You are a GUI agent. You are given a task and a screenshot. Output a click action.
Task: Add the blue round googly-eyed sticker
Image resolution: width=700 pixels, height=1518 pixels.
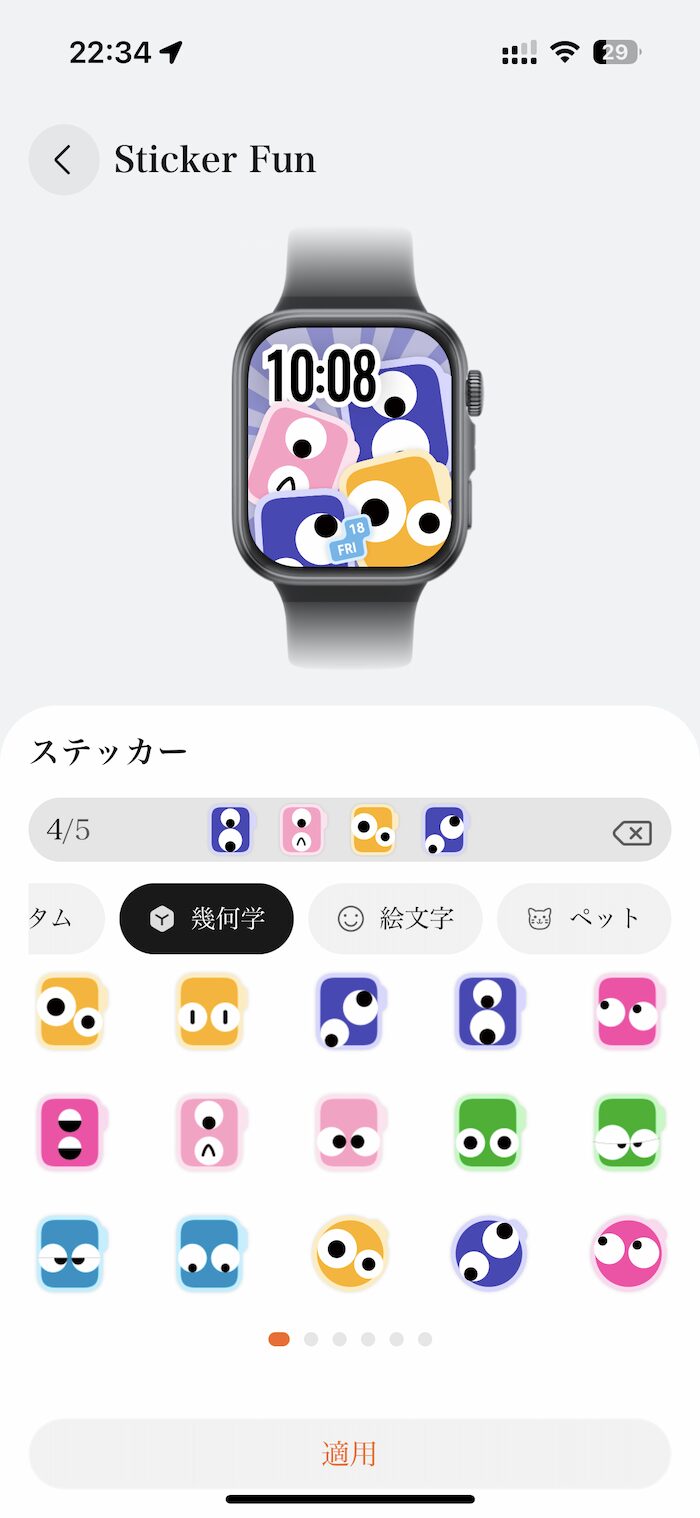point(489,1253)
